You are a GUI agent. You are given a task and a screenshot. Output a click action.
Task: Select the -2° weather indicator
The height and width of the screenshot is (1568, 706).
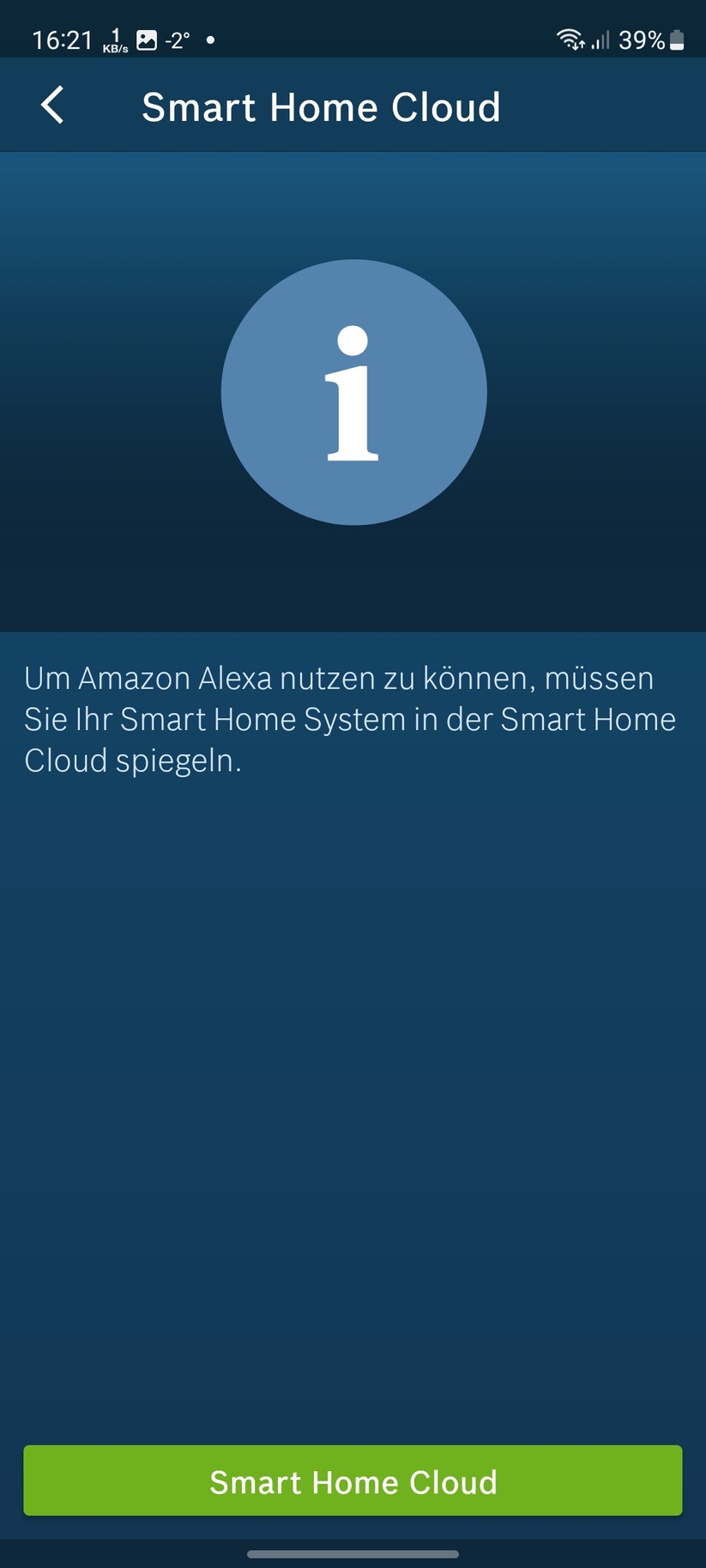176,39
